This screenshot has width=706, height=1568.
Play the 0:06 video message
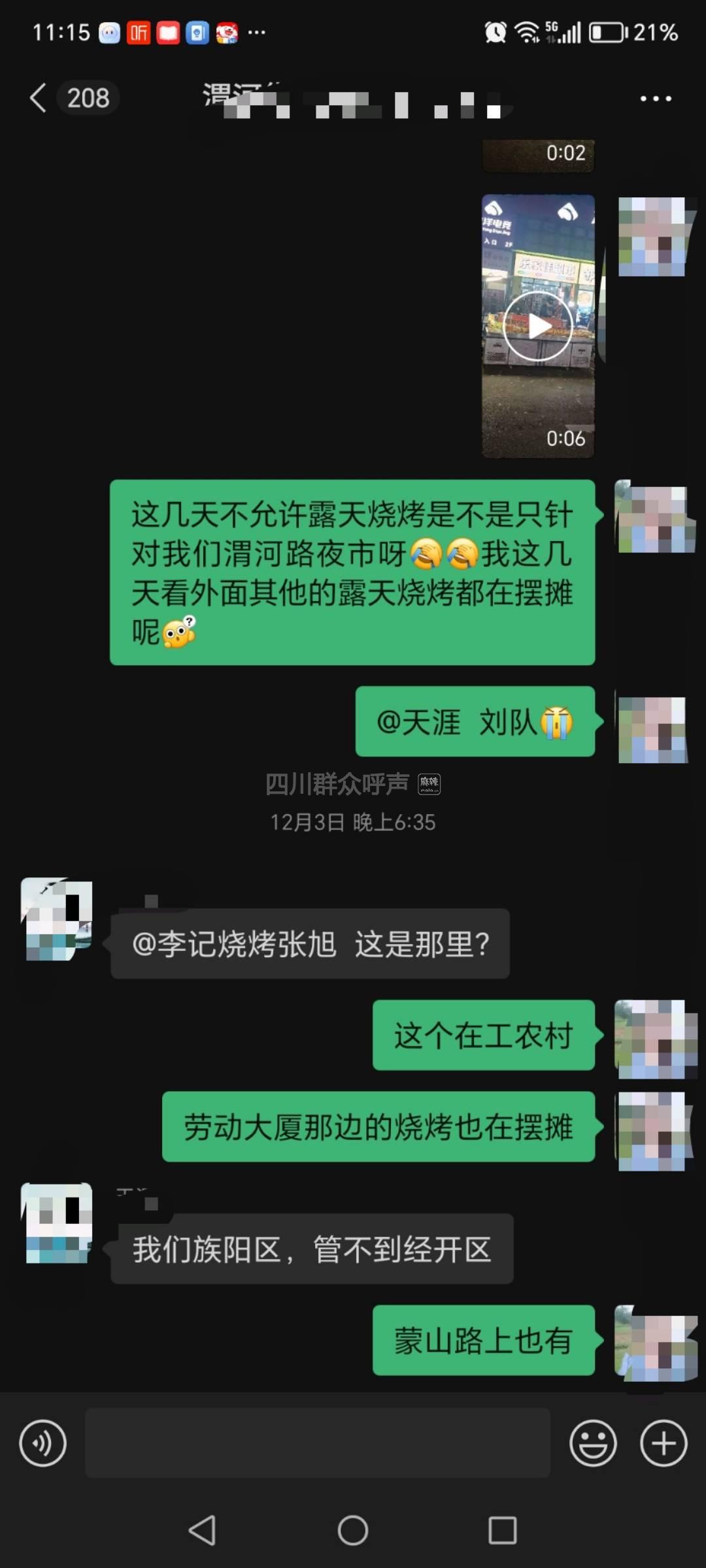(538, 326)
